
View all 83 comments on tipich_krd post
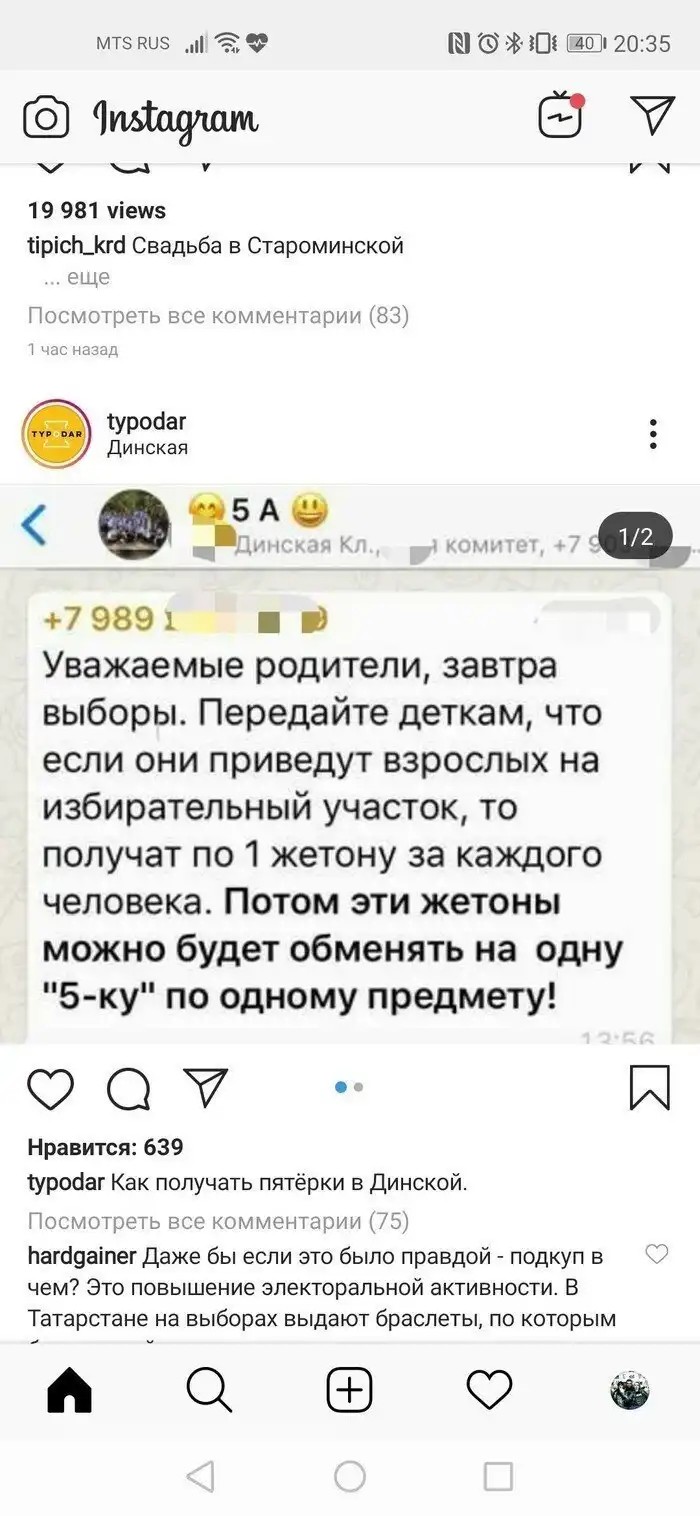tap(218, 316)
